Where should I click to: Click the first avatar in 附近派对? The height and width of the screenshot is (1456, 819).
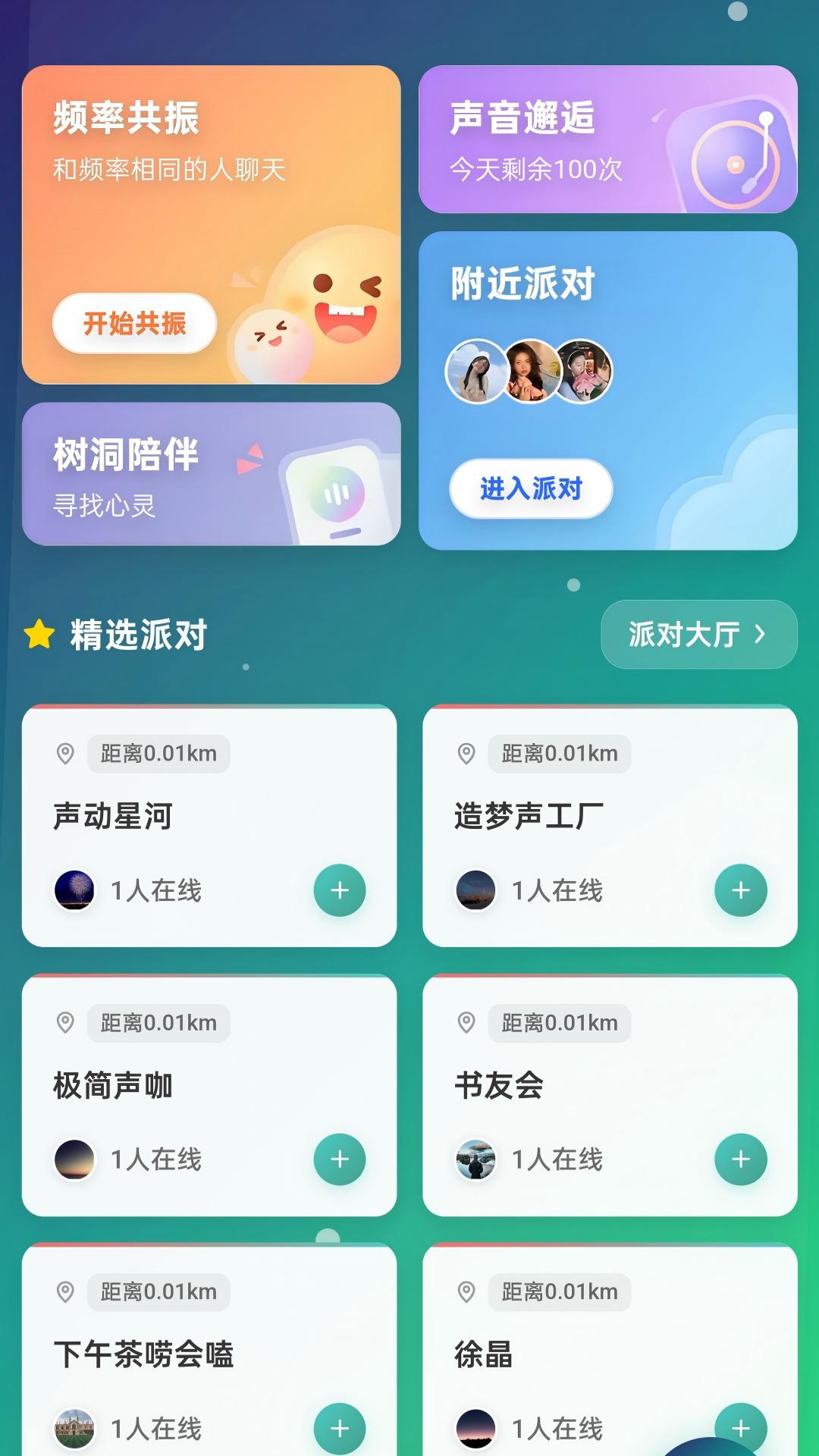[x=475, y=369]
